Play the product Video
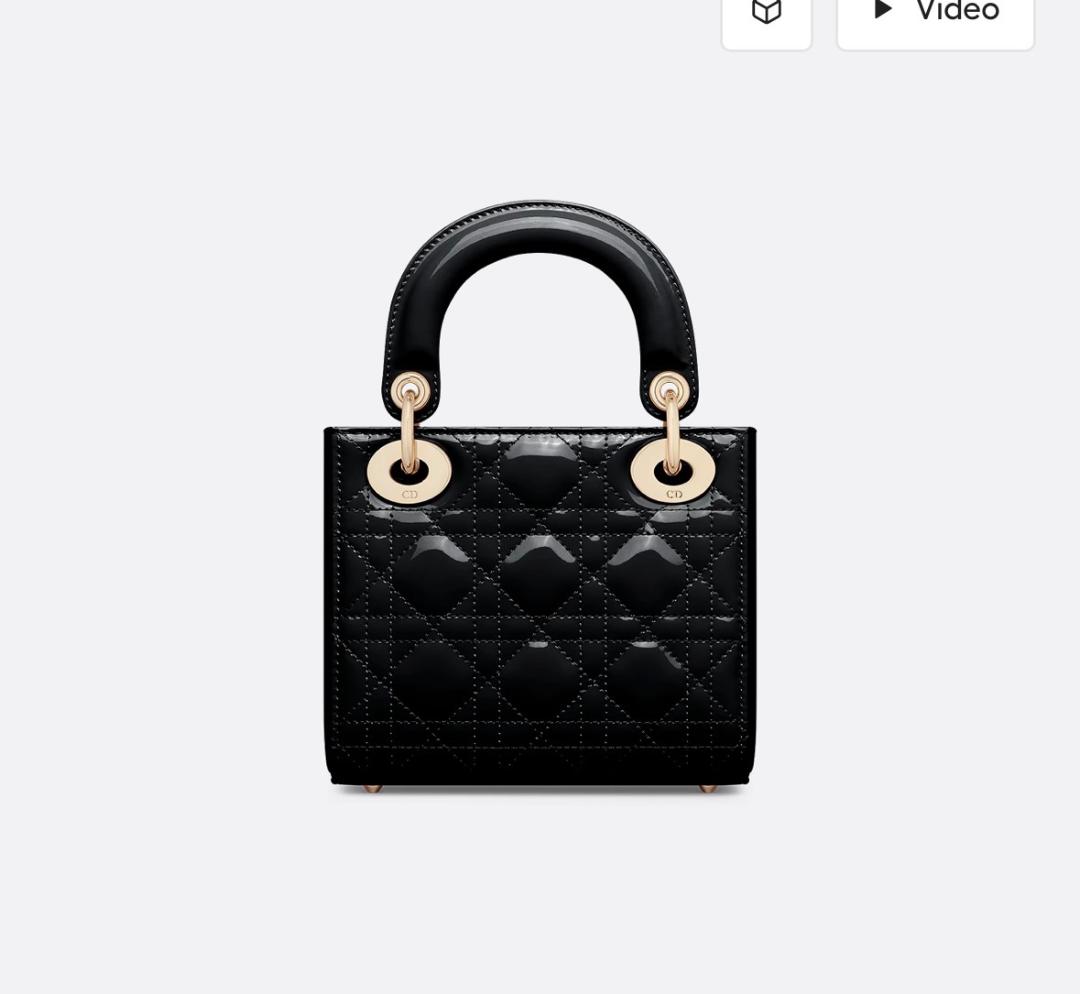 click(935, 14)
